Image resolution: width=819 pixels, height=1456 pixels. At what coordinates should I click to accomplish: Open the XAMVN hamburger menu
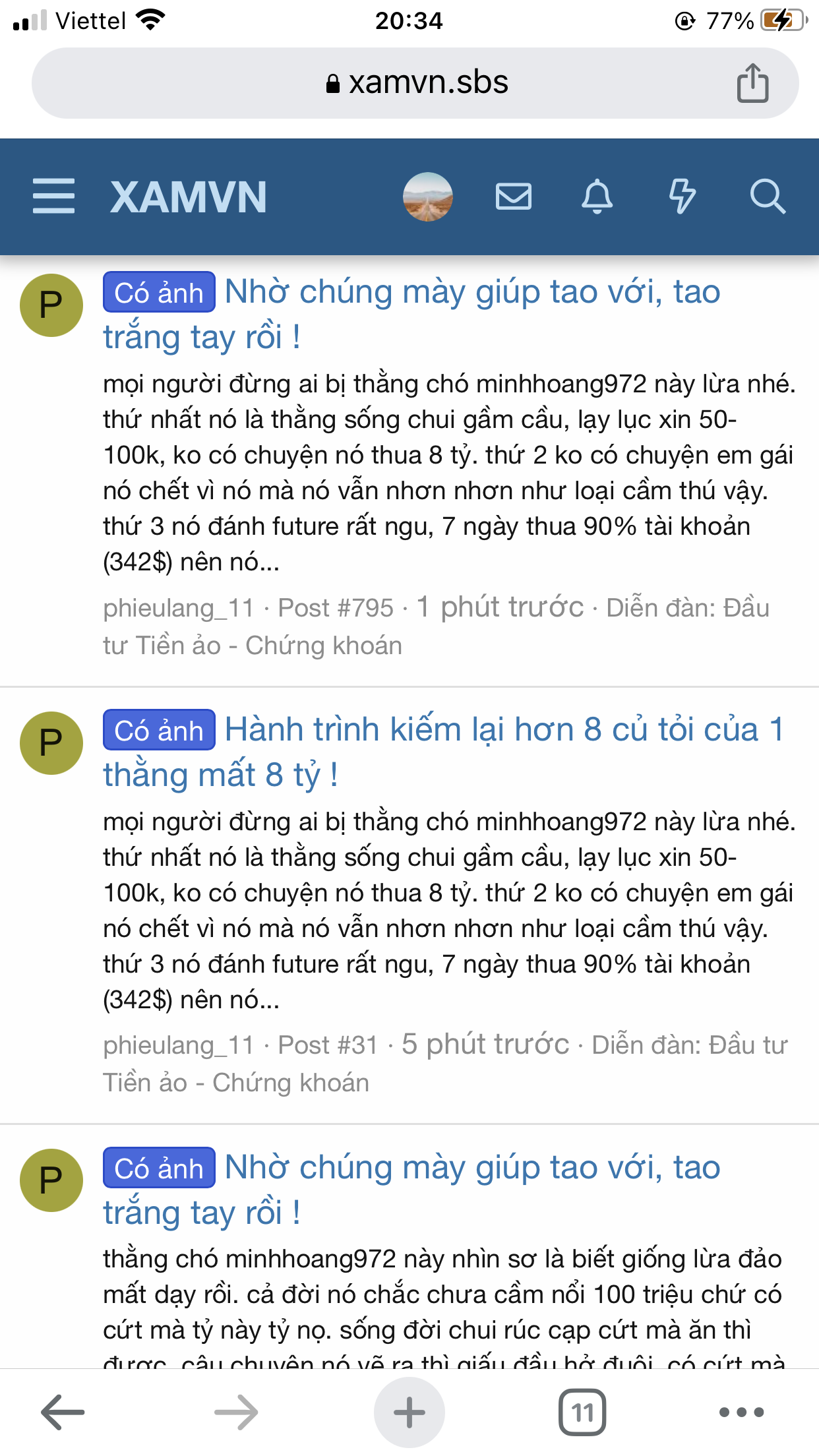click(53, 197)
